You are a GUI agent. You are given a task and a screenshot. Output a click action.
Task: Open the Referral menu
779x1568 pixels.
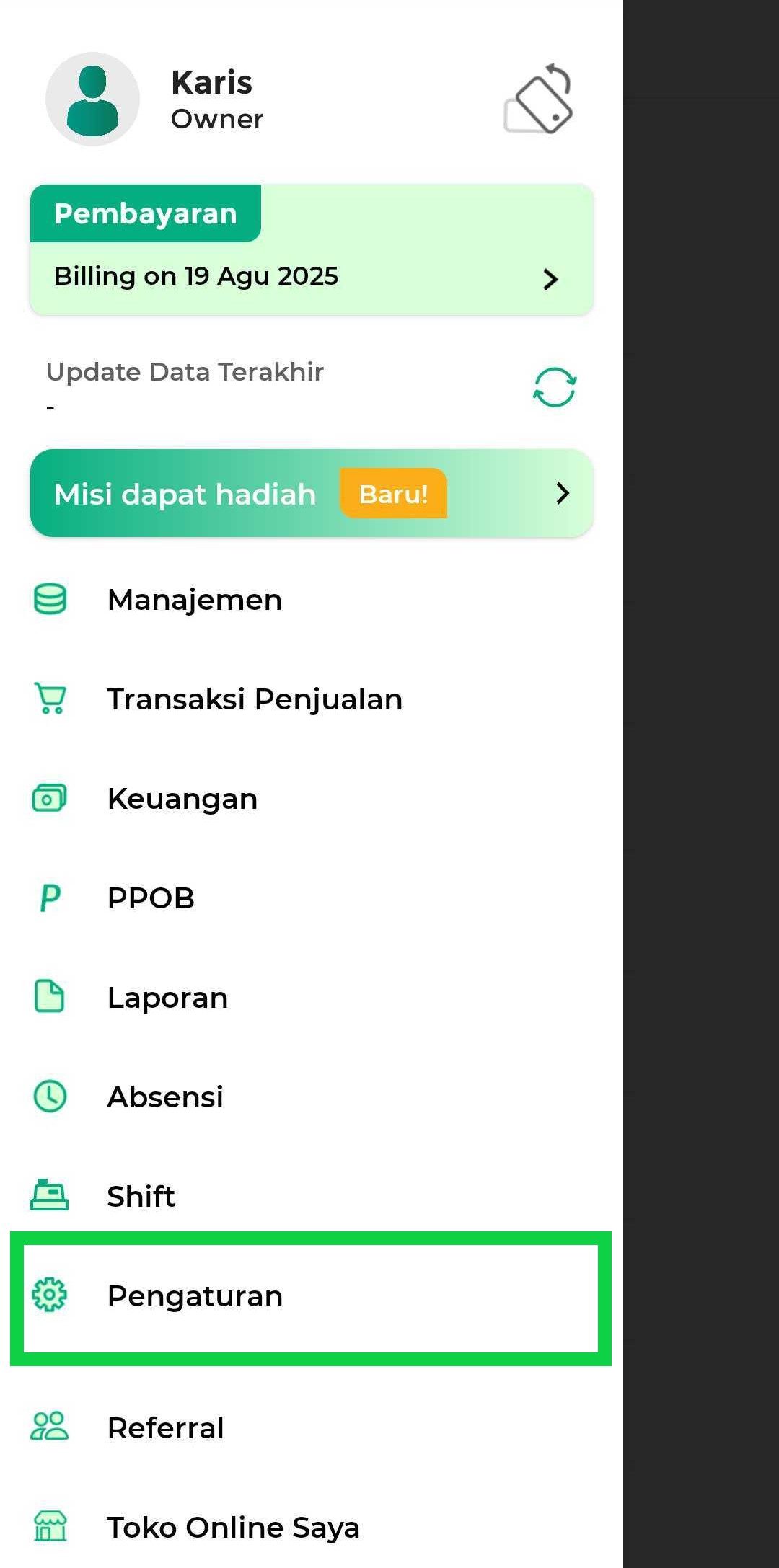312,1427
